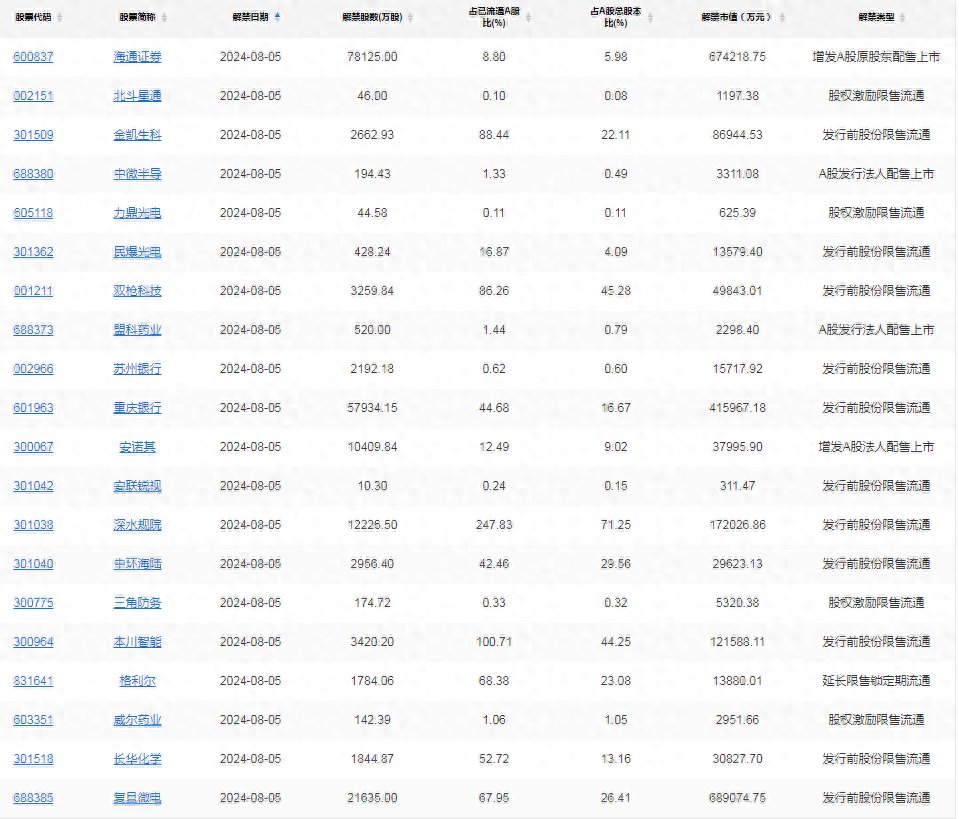959x819 pixels.
Task: Open the 重庆银行 stock name link
Action: pos(137,408)
